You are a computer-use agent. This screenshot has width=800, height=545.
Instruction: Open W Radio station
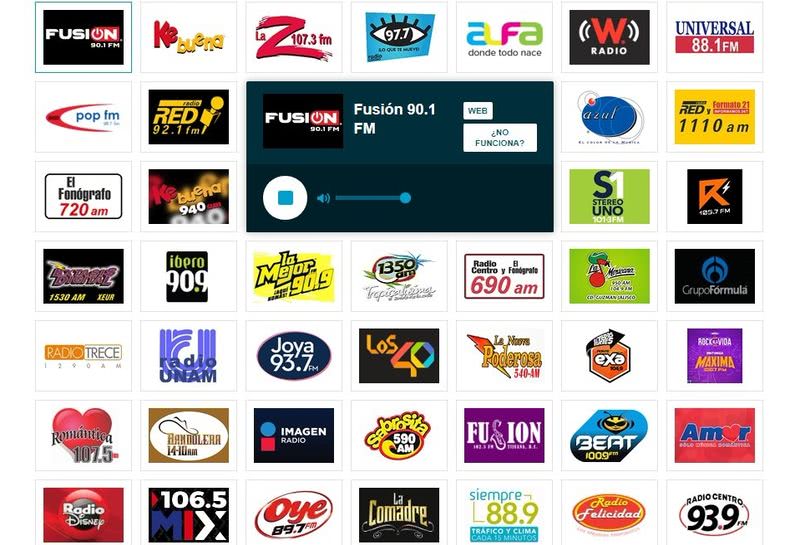[609, 37]
